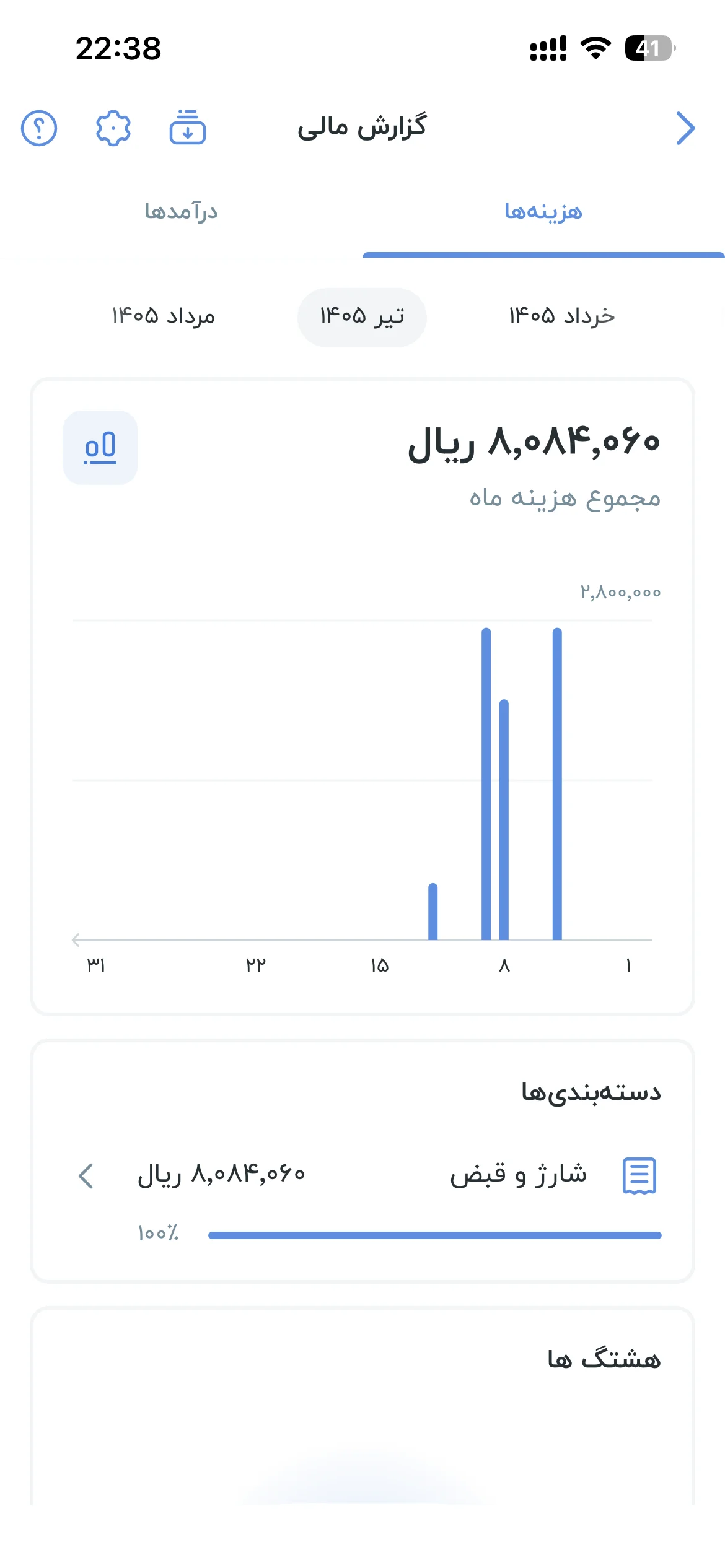Screen dimensions: 725x1568
Task: Go back using the right chevron arrow
Action: click(685, 128)
